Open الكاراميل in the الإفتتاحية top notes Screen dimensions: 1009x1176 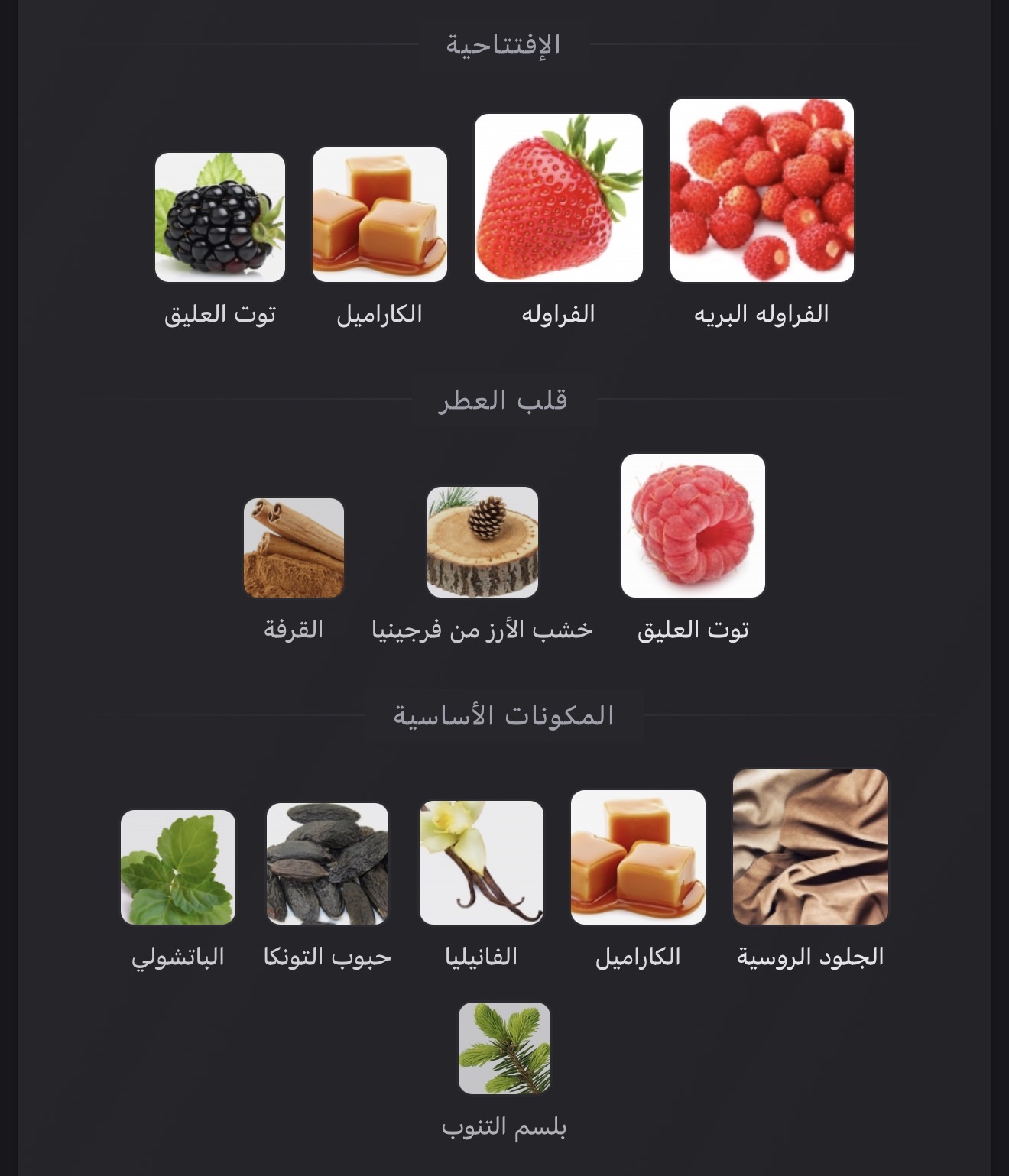click(379, 215)
